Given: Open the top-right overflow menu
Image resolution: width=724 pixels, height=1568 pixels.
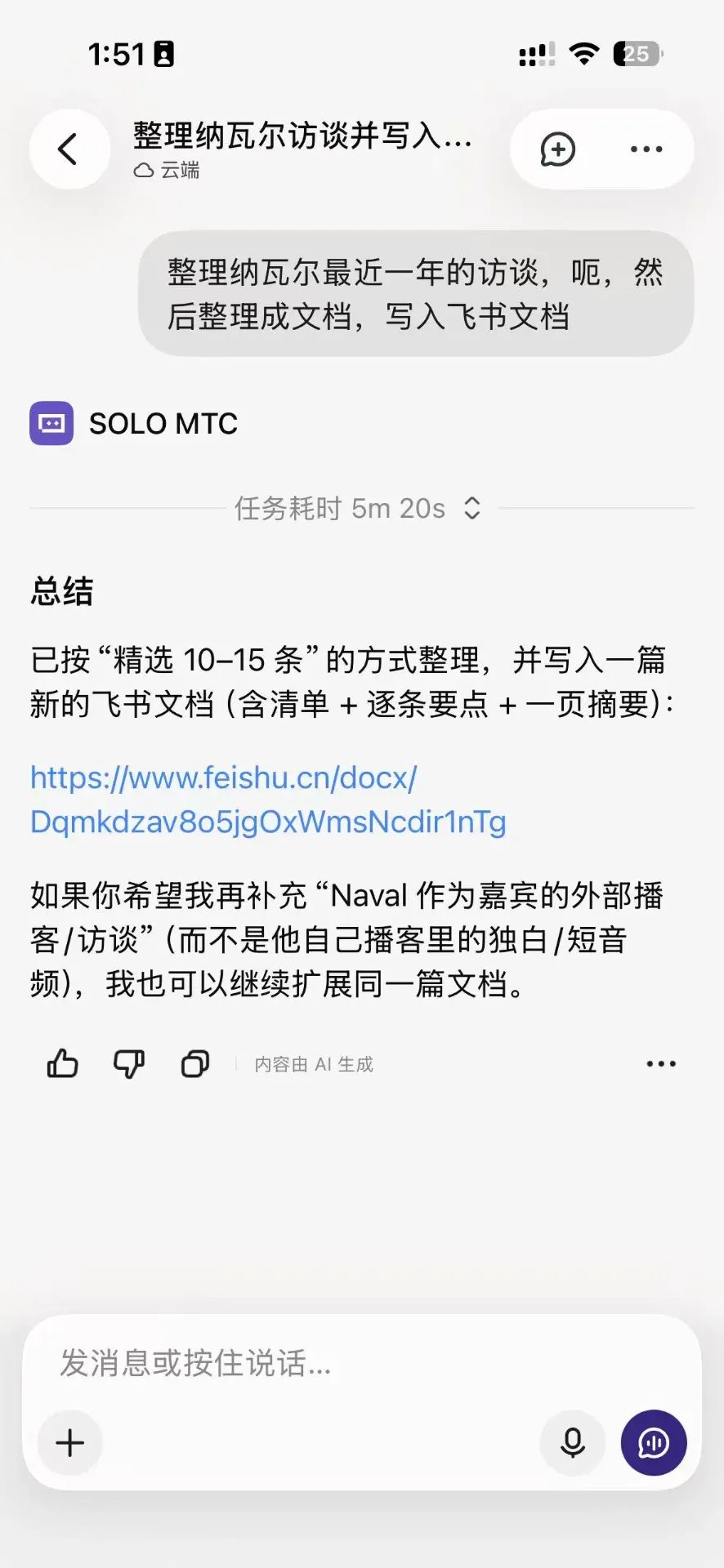Looking at the screenshot, I should 646,149.
